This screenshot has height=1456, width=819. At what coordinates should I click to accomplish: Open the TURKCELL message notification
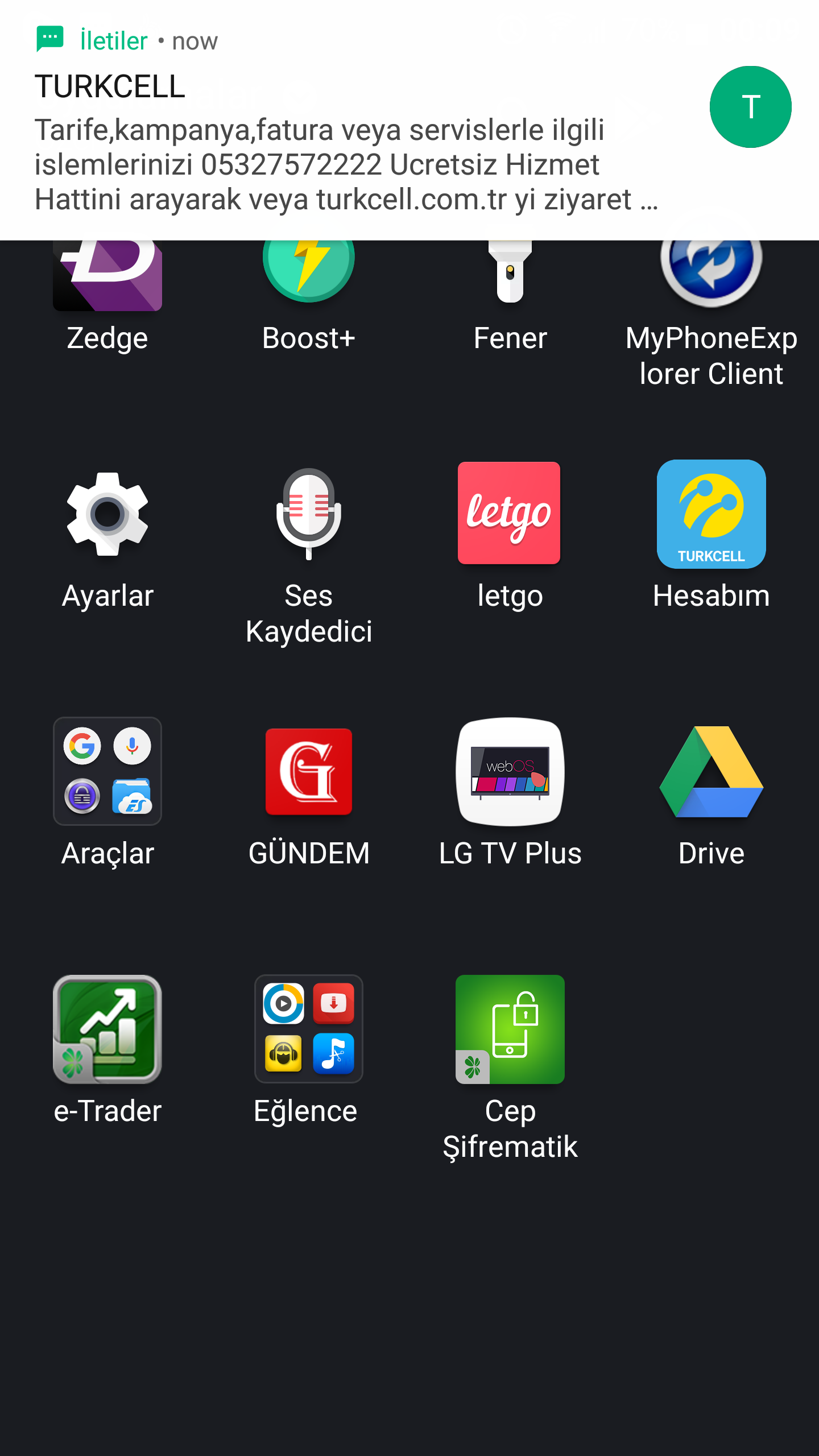tap(409, 119)
